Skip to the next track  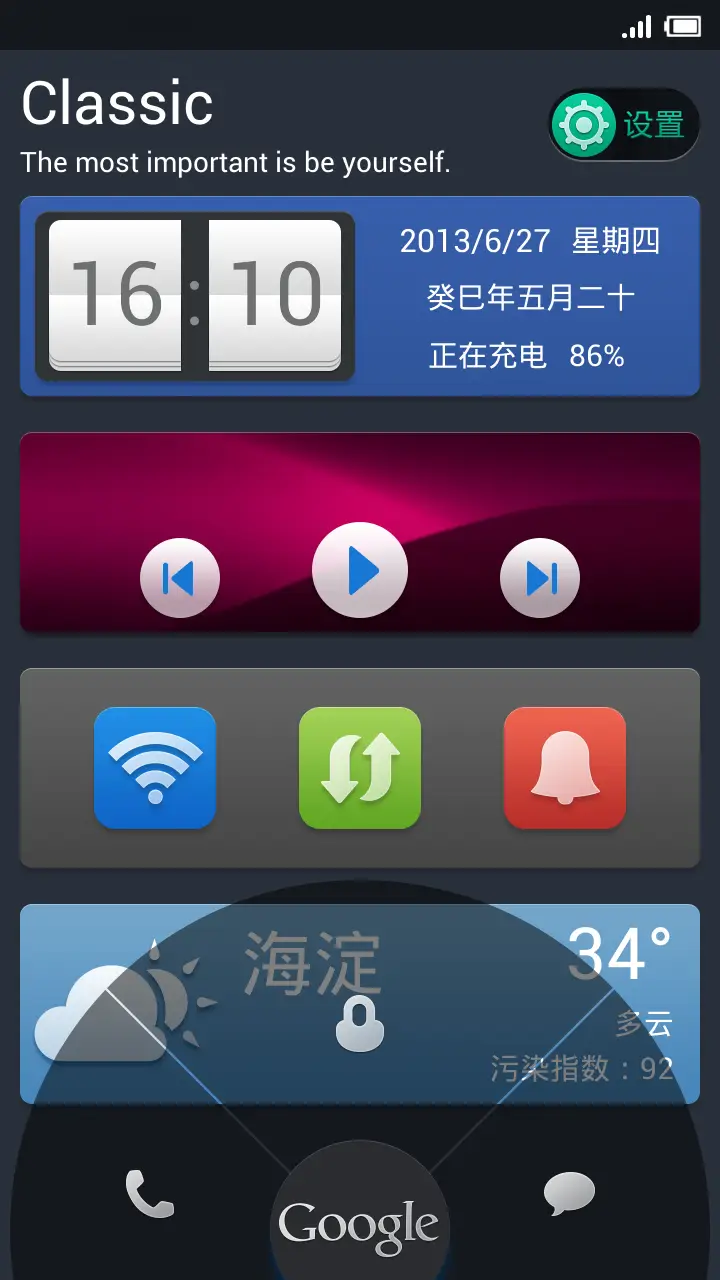point(540,577)
